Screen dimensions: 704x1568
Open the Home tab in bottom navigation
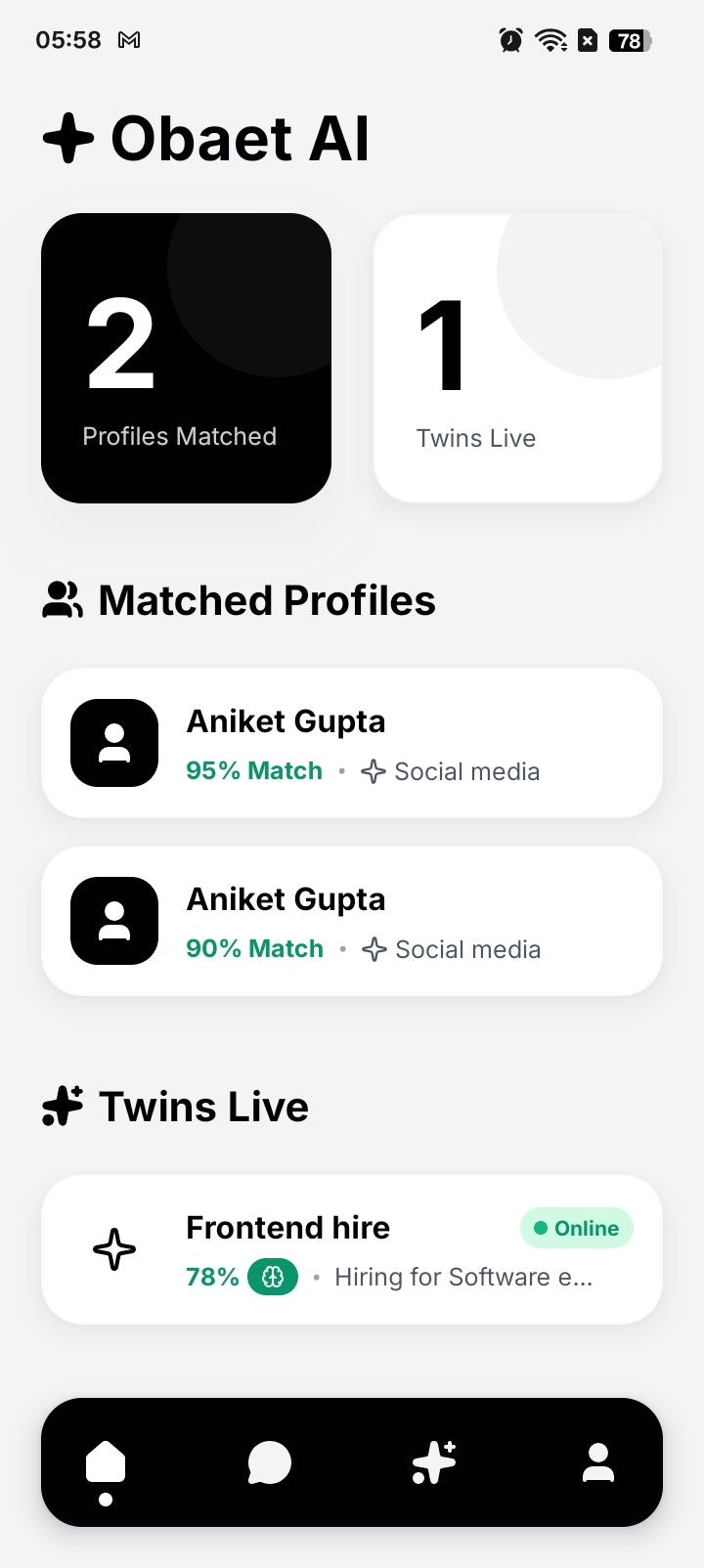[x=106, y=1461]
